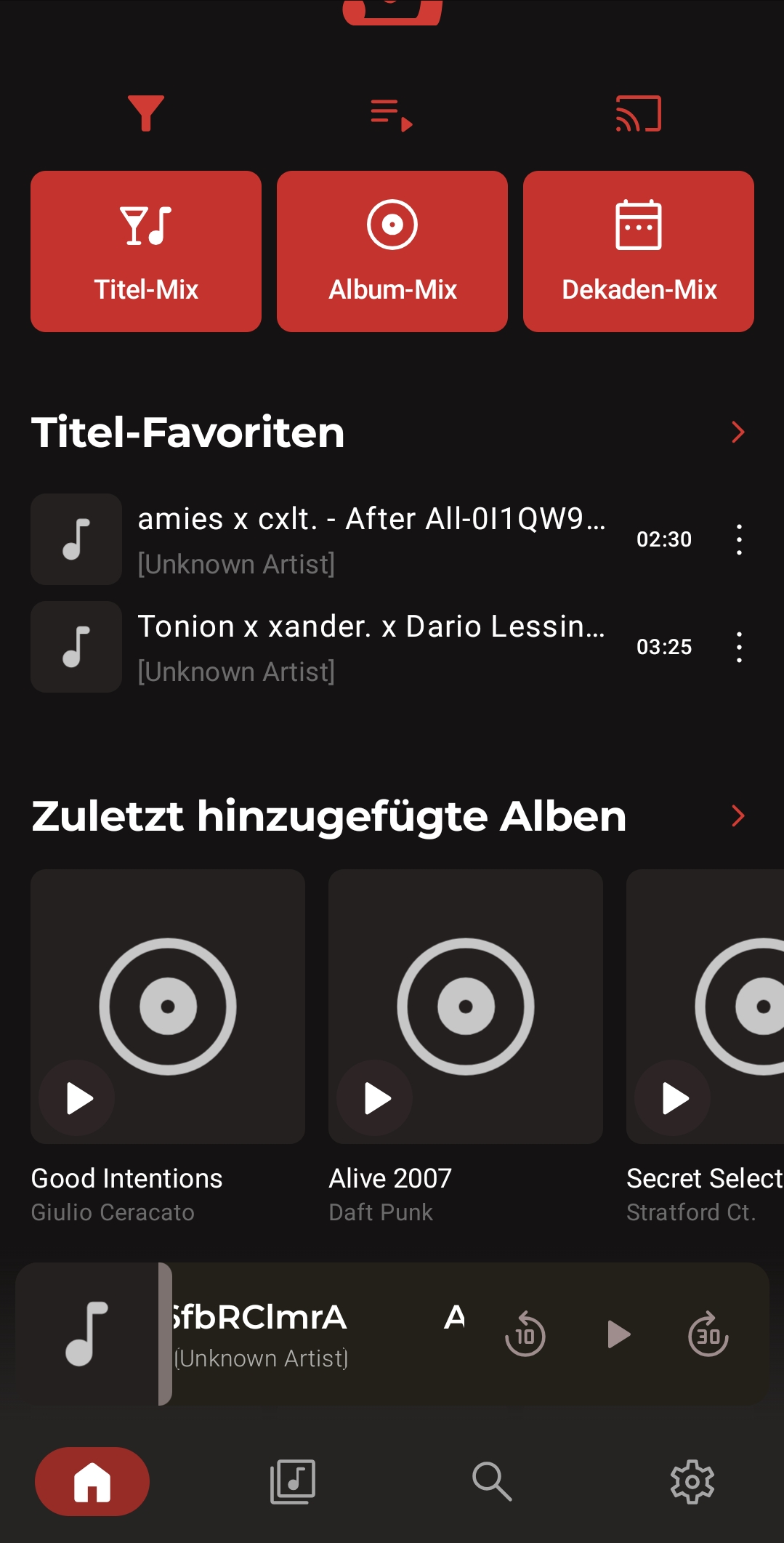Start the Dekaden-Mix
784x1543 pixels.
pyautogui.click(x=639, y=251)
